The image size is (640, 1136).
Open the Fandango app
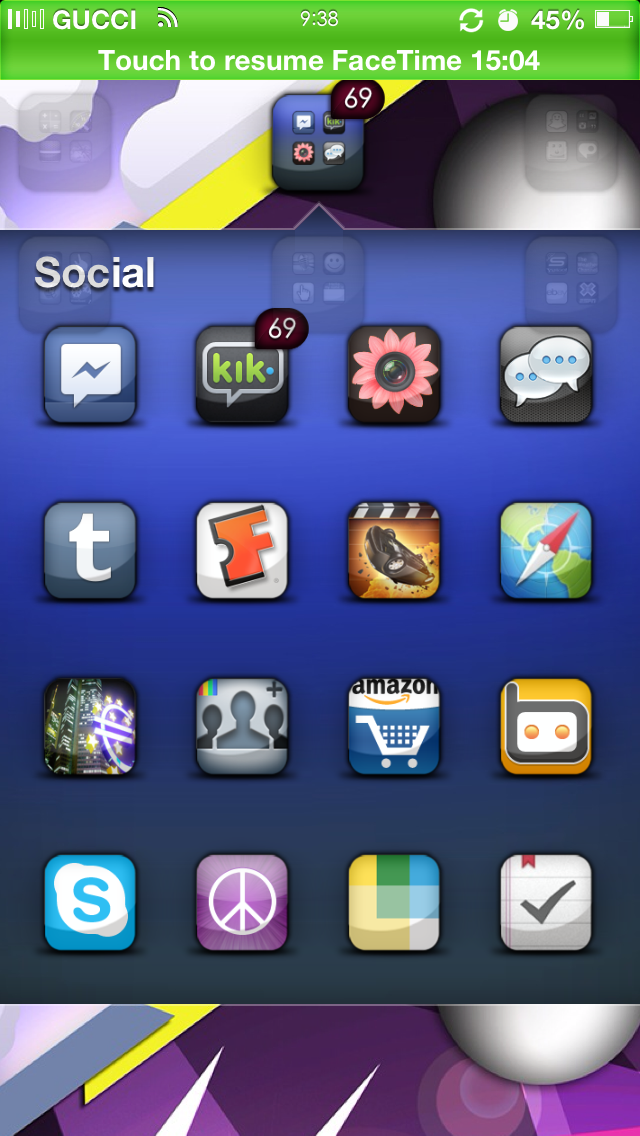tap(242, 551)
